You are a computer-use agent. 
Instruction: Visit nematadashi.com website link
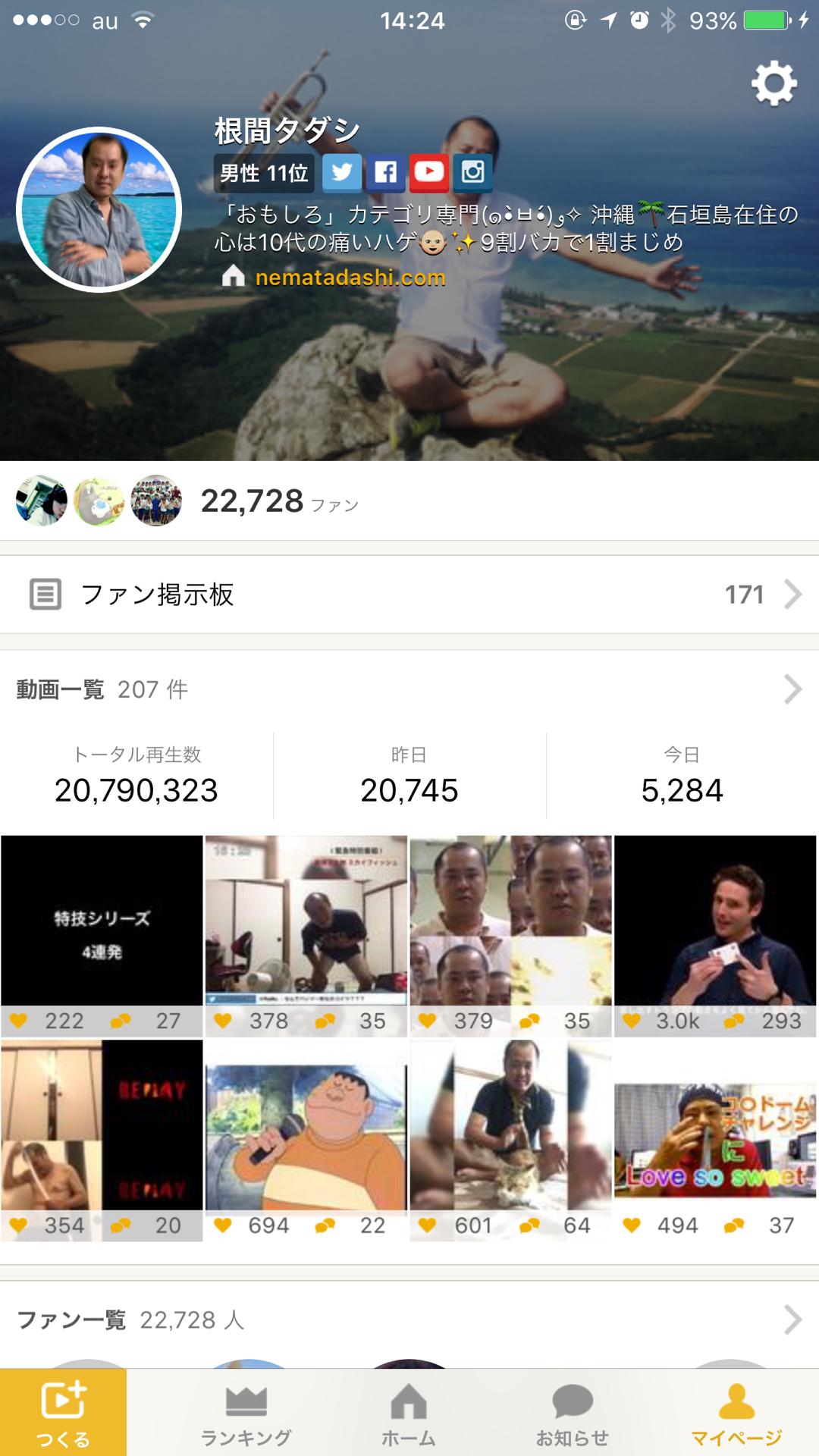click(350, 278)
